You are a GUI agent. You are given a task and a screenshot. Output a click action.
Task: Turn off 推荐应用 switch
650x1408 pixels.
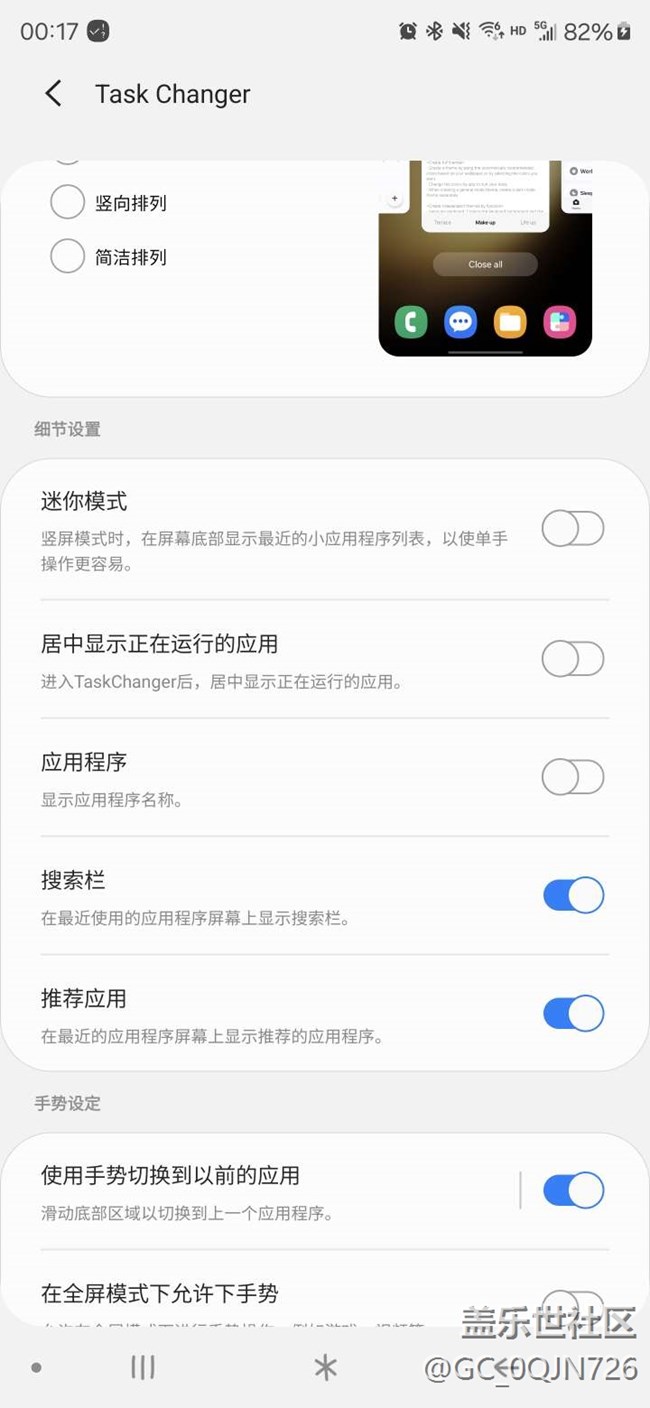pyautogui.click(x=573, y=1013)
